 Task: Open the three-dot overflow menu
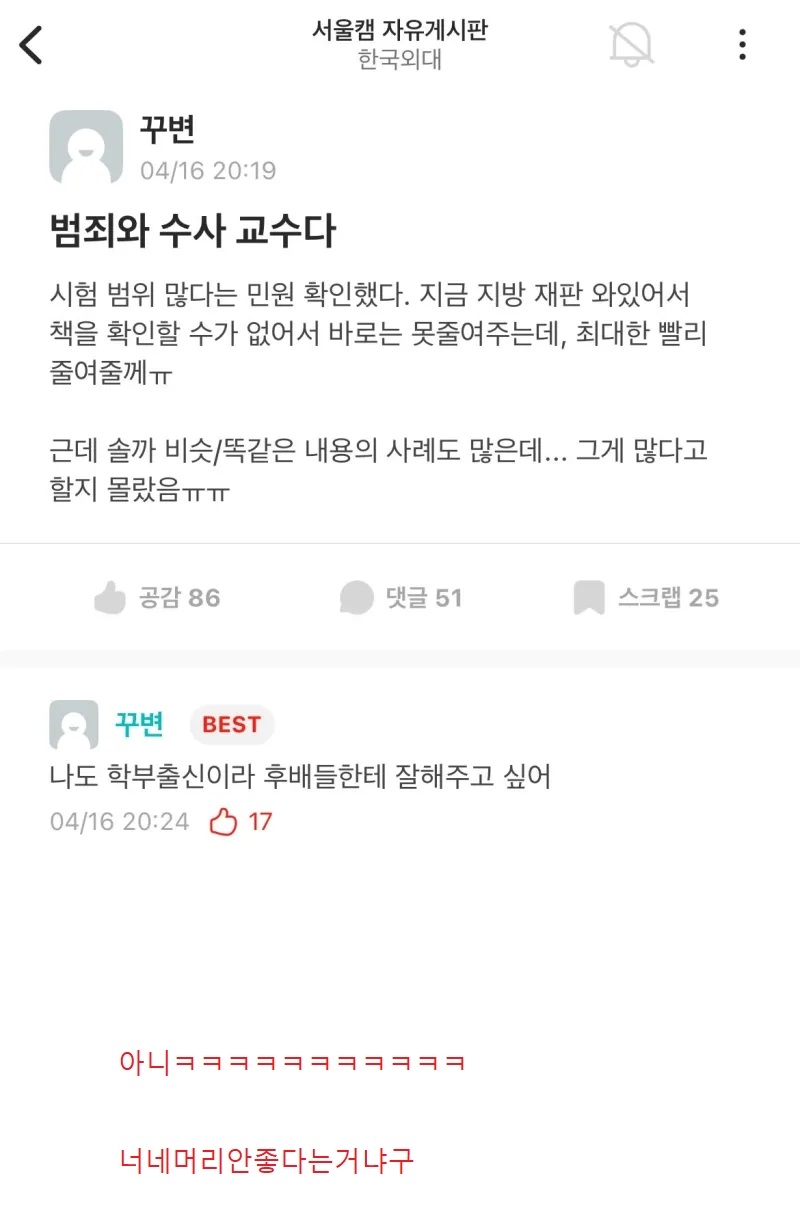pos(742,45)
